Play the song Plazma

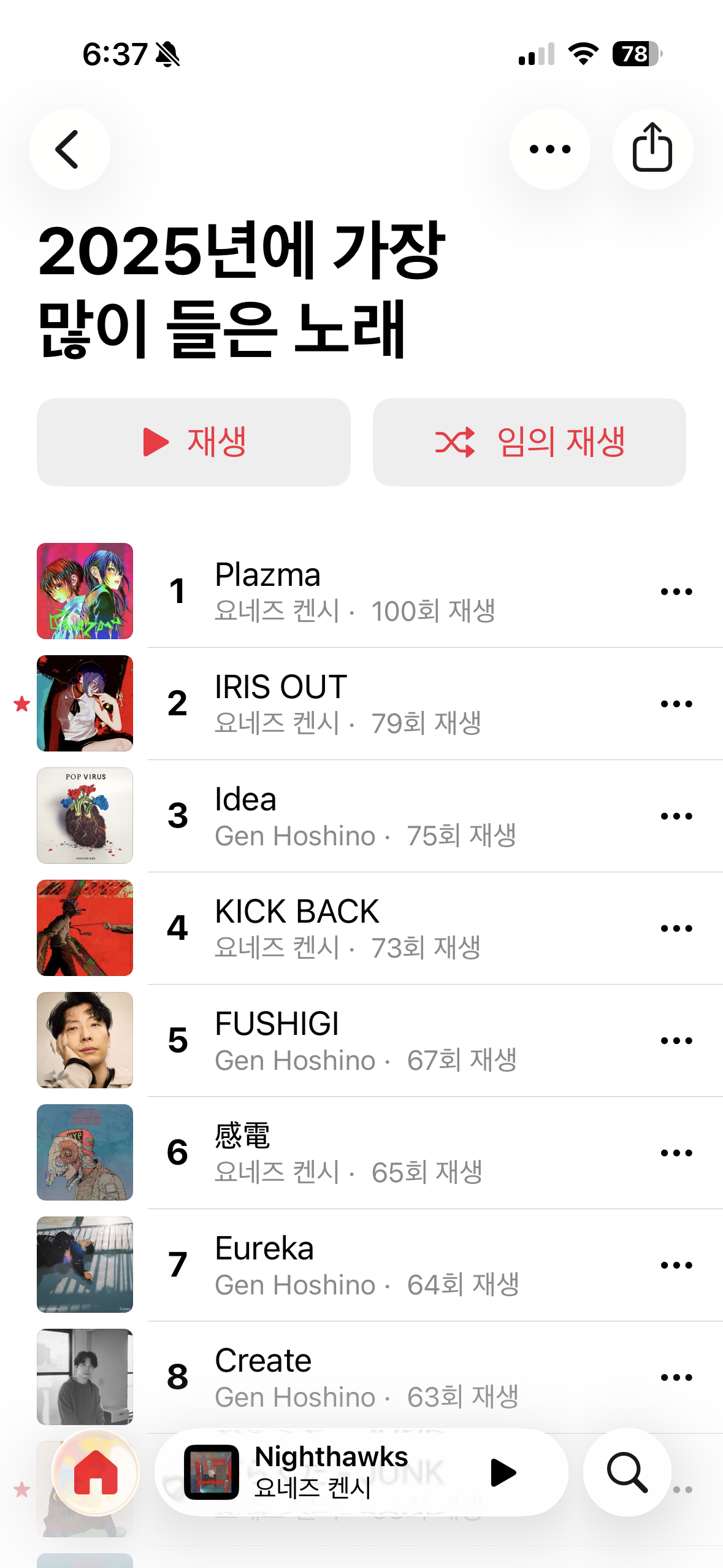(x=368, y=591)
